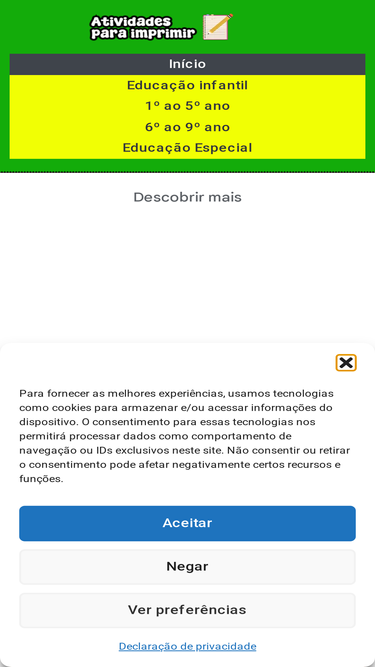Close the cookie consent dialog
Viewport: 375px width, 667px height.
(346, 363)
